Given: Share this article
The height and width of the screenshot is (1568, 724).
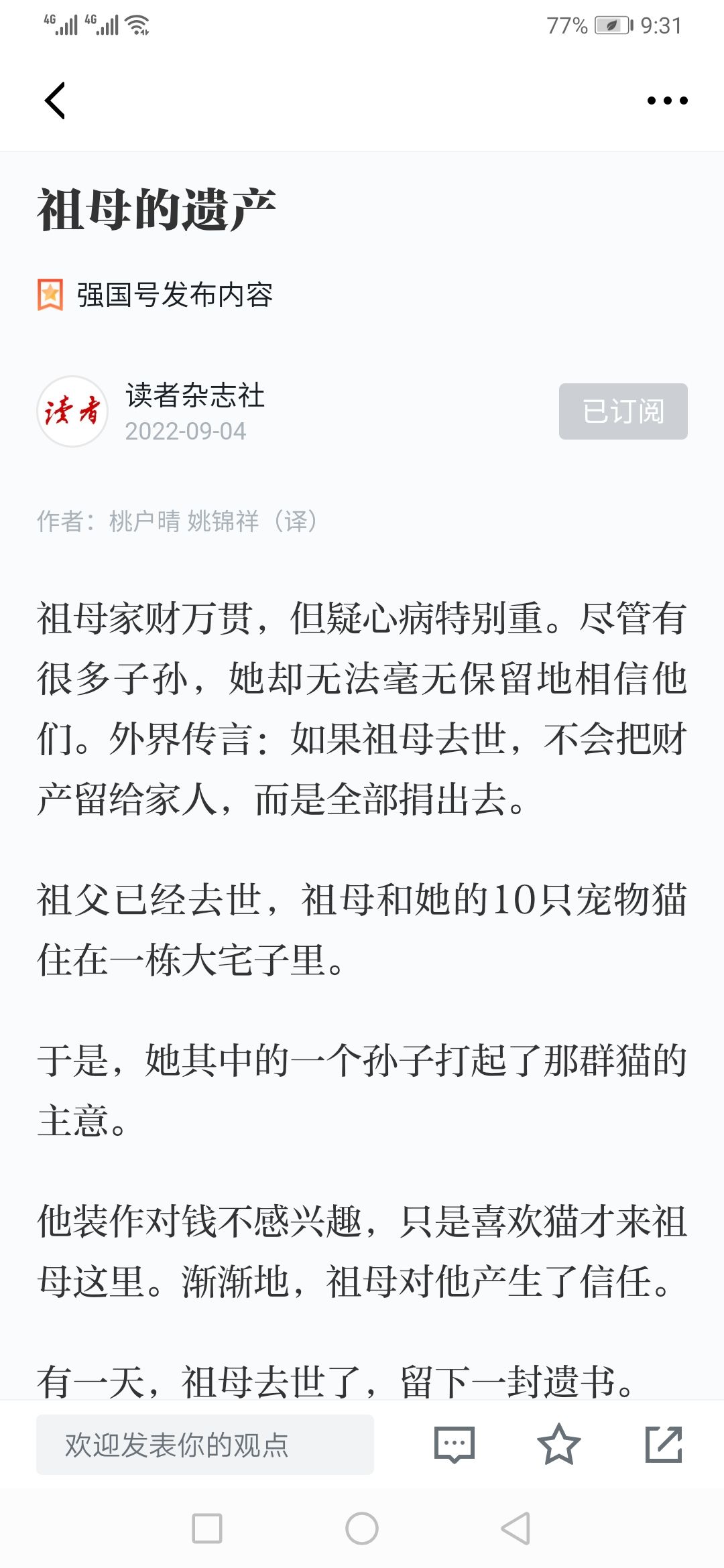Looking at the screenshot, I should click(663, 1445).
